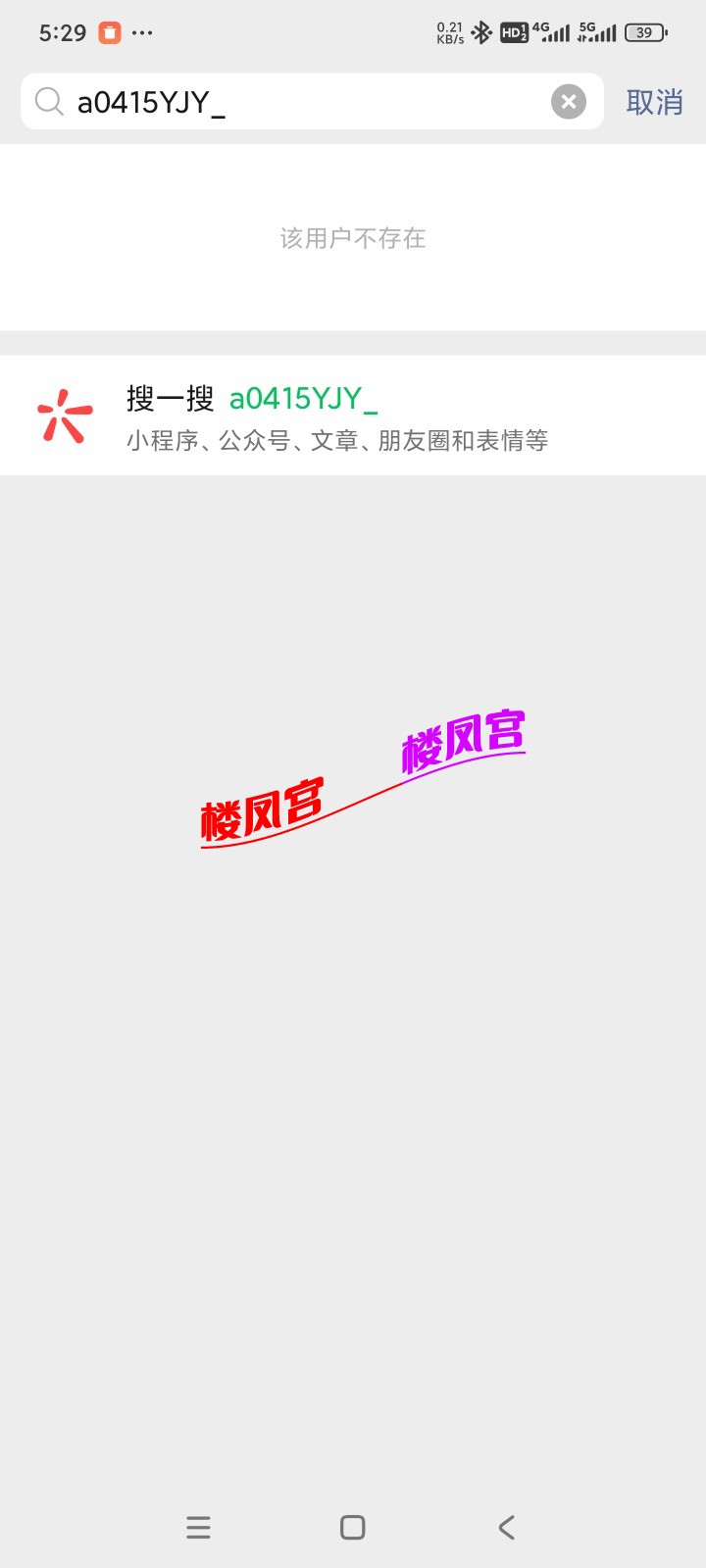Image resolution: width=706 pixels, height=1568 pixels.
Task: Tap 取消 to cancel the search
Action: pyautogui.click(x=655, y=103)
